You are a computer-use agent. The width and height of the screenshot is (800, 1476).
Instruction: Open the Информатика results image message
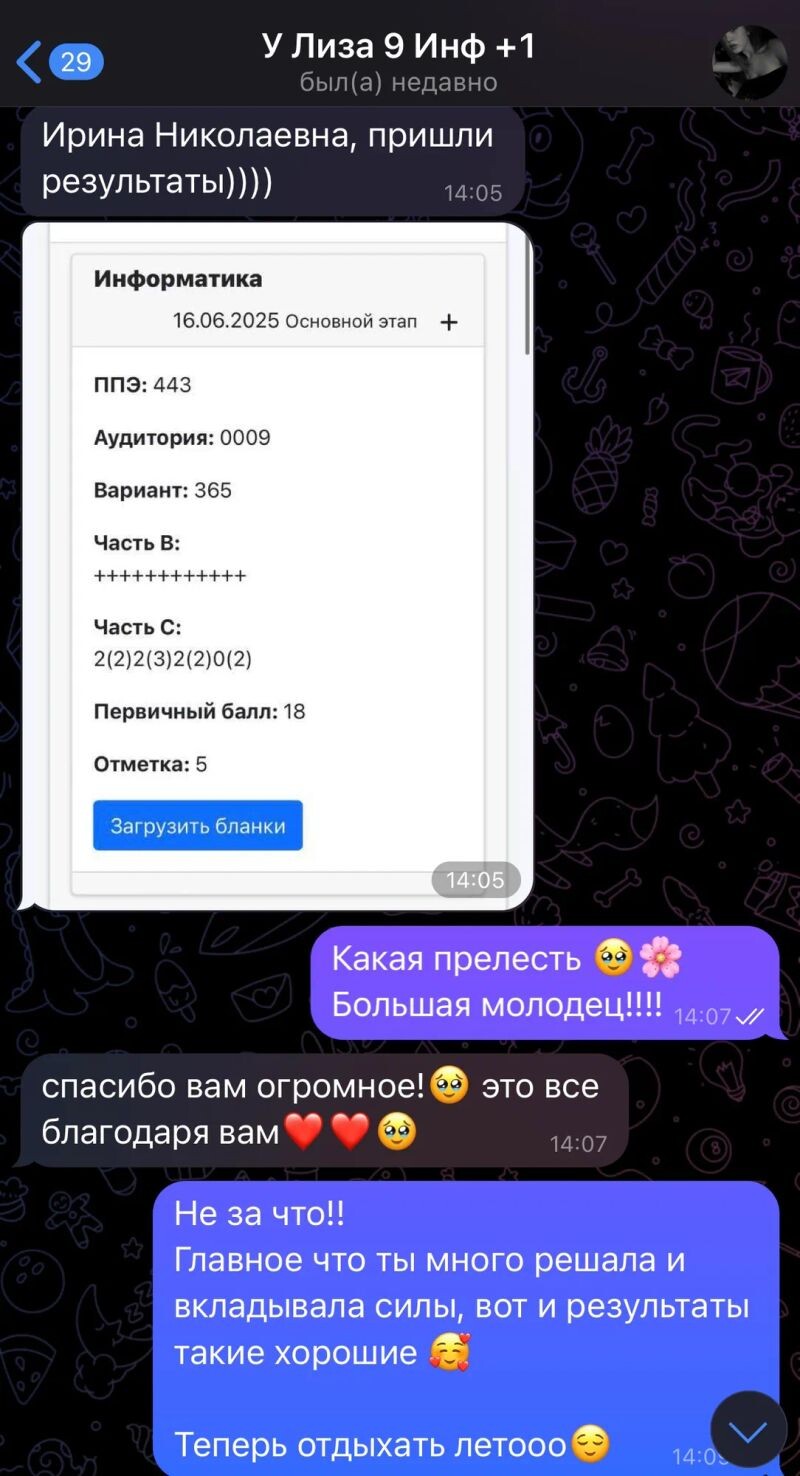tap(277, 565)
